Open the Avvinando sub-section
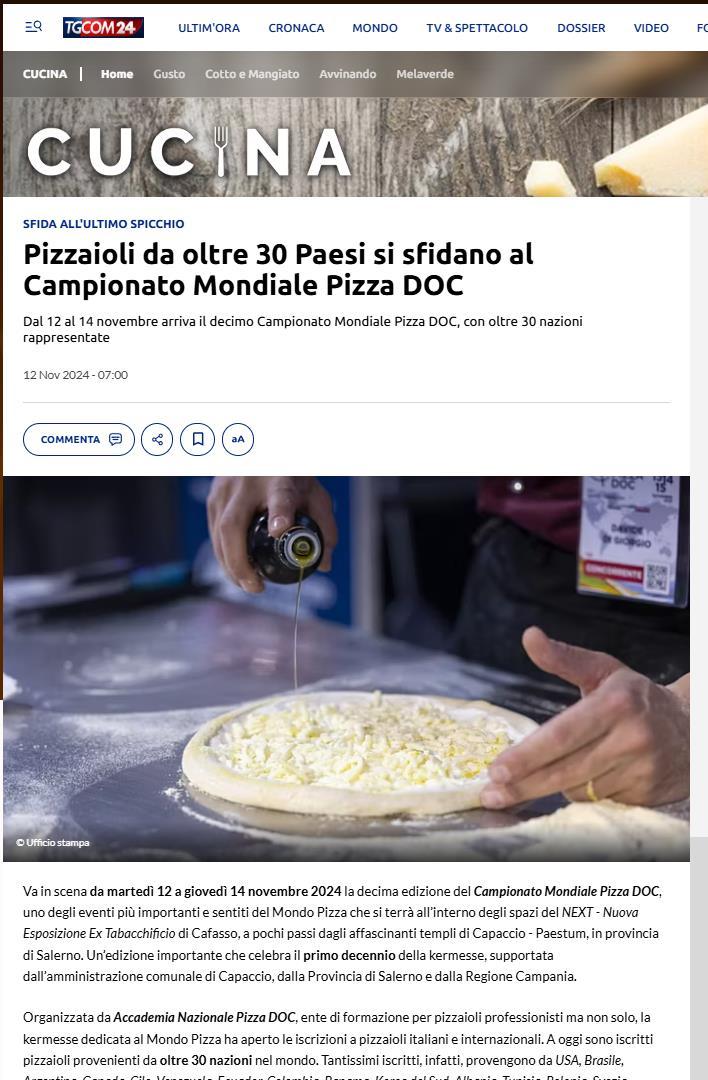Screen dimensions: 708x1080 point(348,74)
